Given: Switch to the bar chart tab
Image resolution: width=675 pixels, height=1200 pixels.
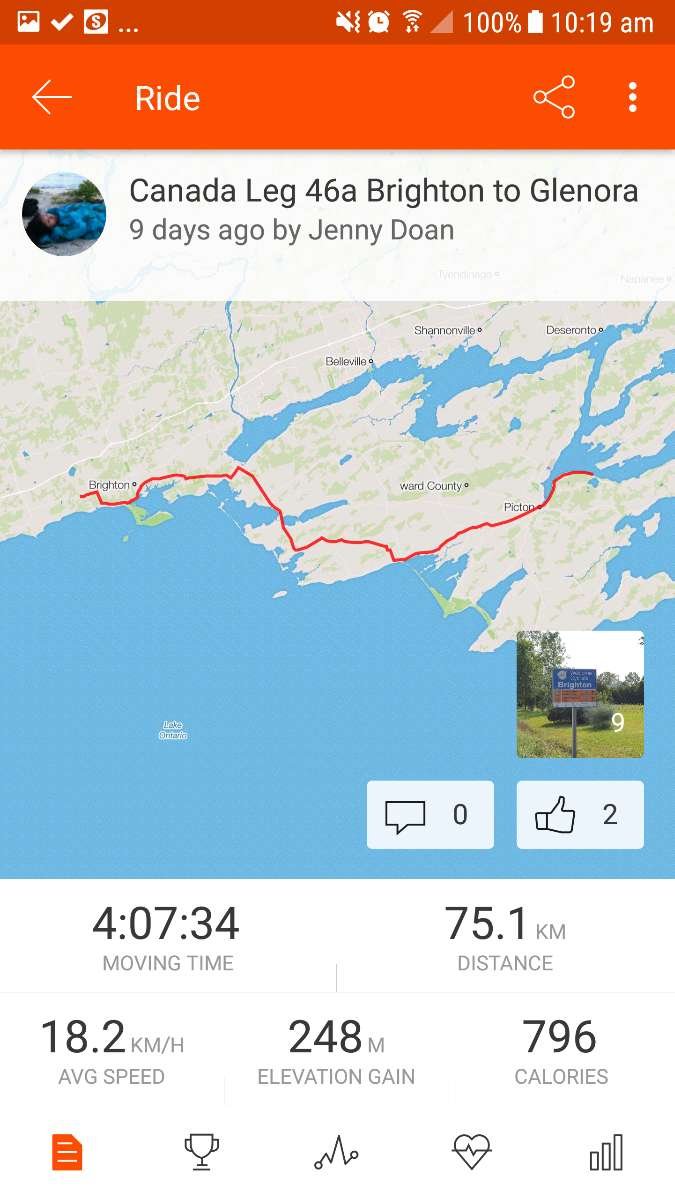Looking at the screenshot, I should 606,1152.
